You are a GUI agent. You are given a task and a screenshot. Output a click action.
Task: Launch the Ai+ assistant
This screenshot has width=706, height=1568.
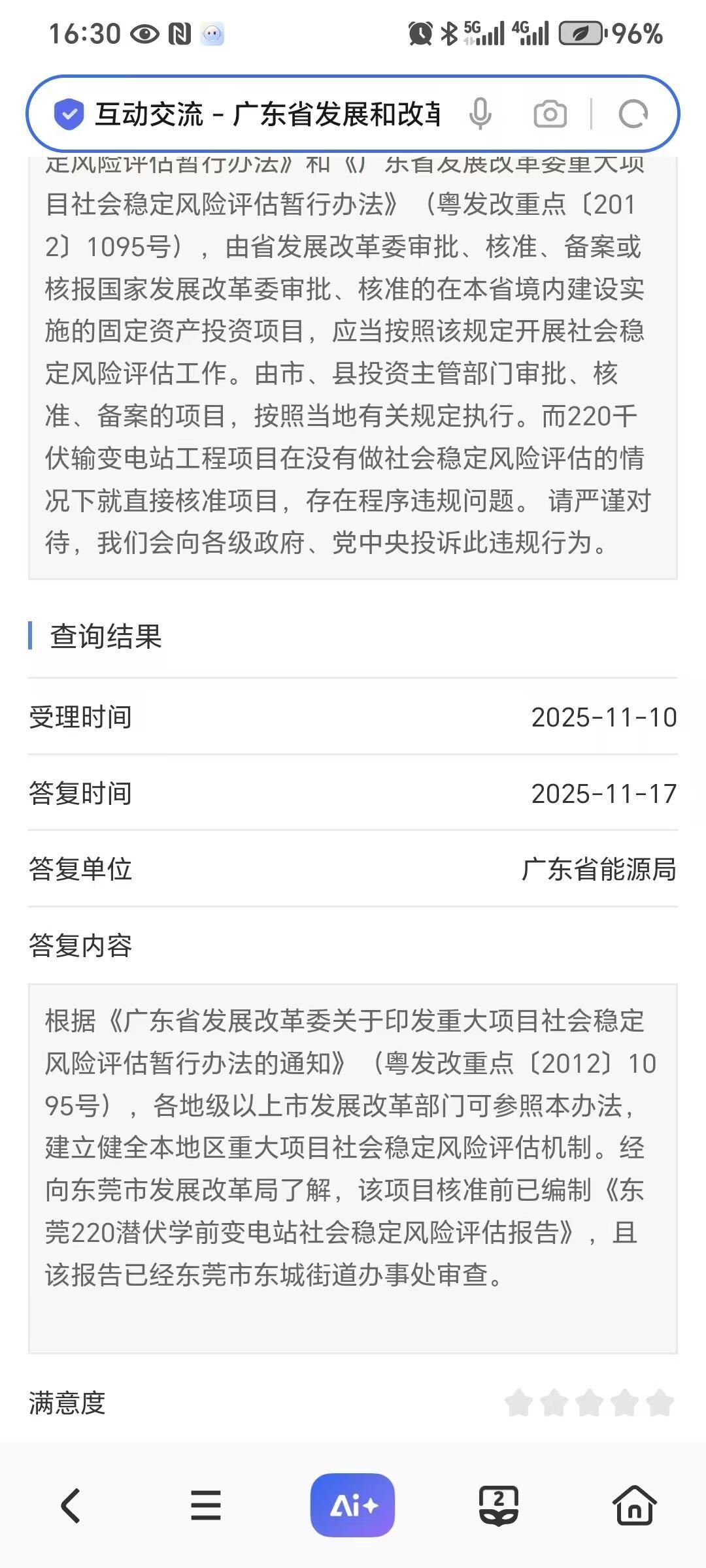click(352, 1505)
